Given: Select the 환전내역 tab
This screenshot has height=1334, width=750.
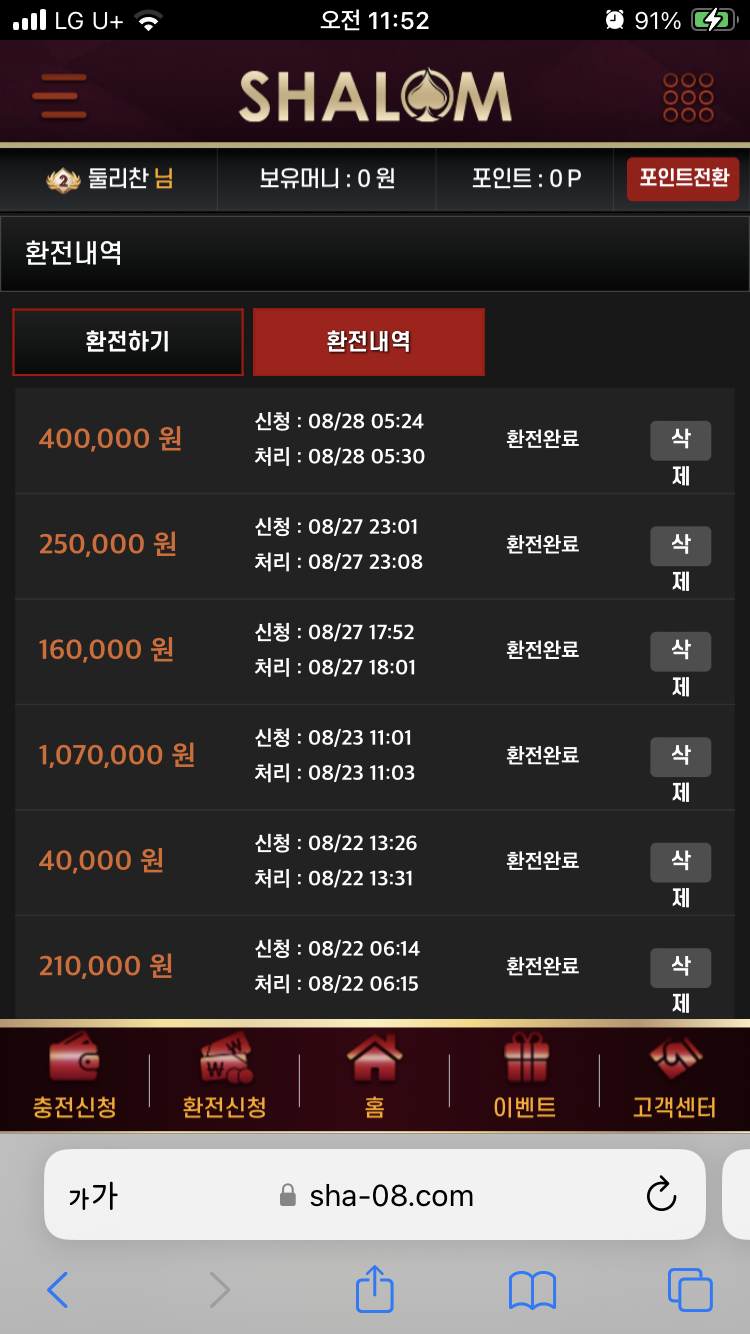Looking at the screenshot, I should click(x=368, y=342).
